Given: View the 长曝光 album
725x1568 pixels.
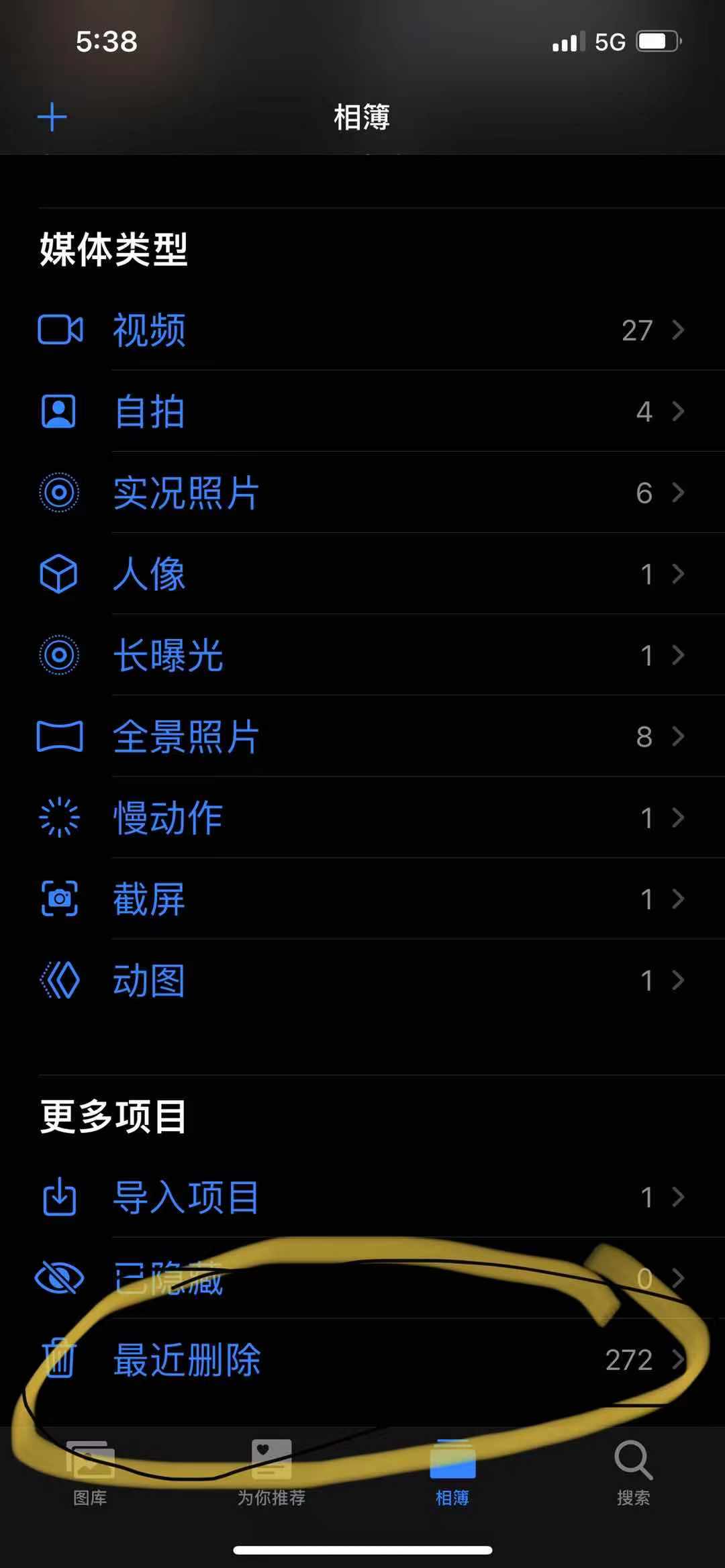Looking at the screenshot, I should click(x=362, y=655).
